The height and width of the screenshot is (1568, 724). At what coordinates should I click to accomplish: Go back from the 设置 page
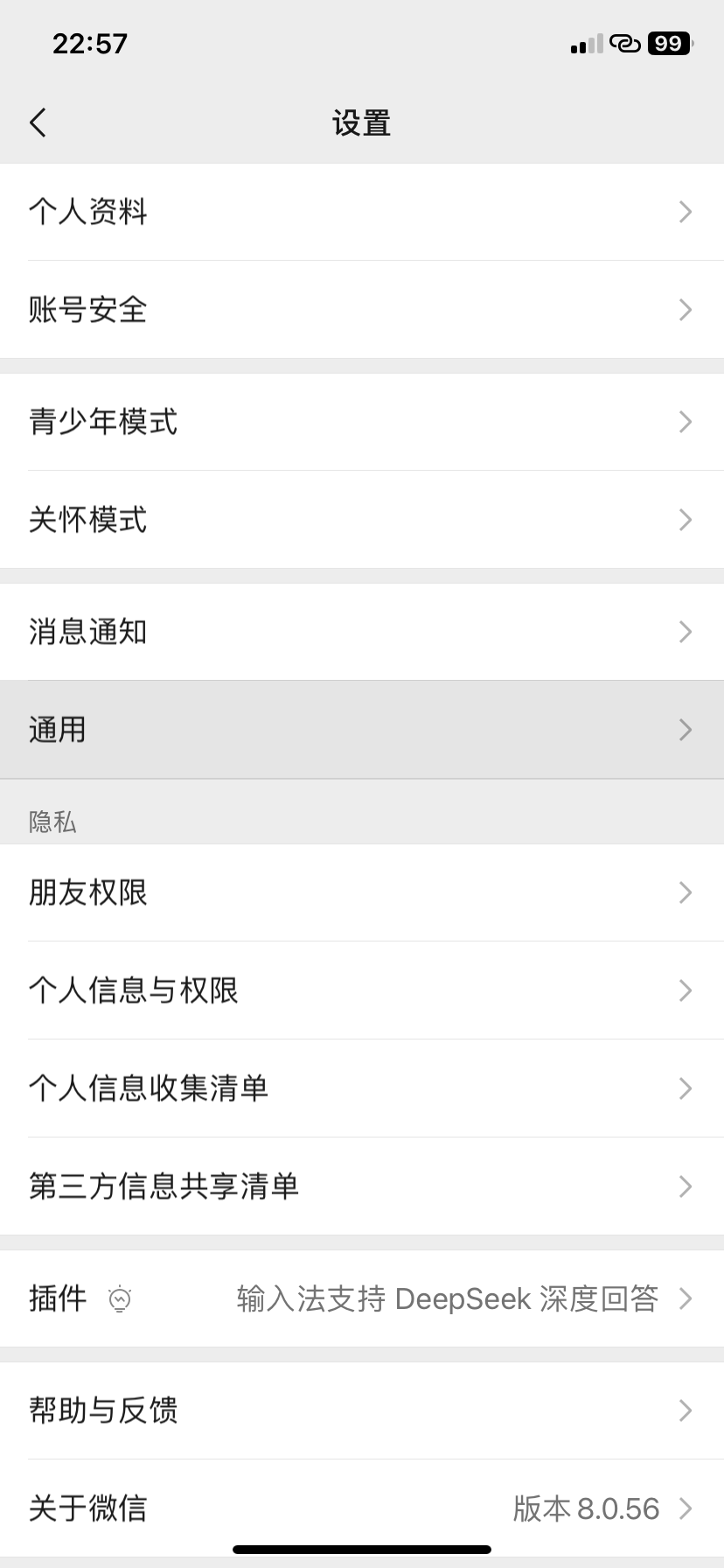[38, 123]
